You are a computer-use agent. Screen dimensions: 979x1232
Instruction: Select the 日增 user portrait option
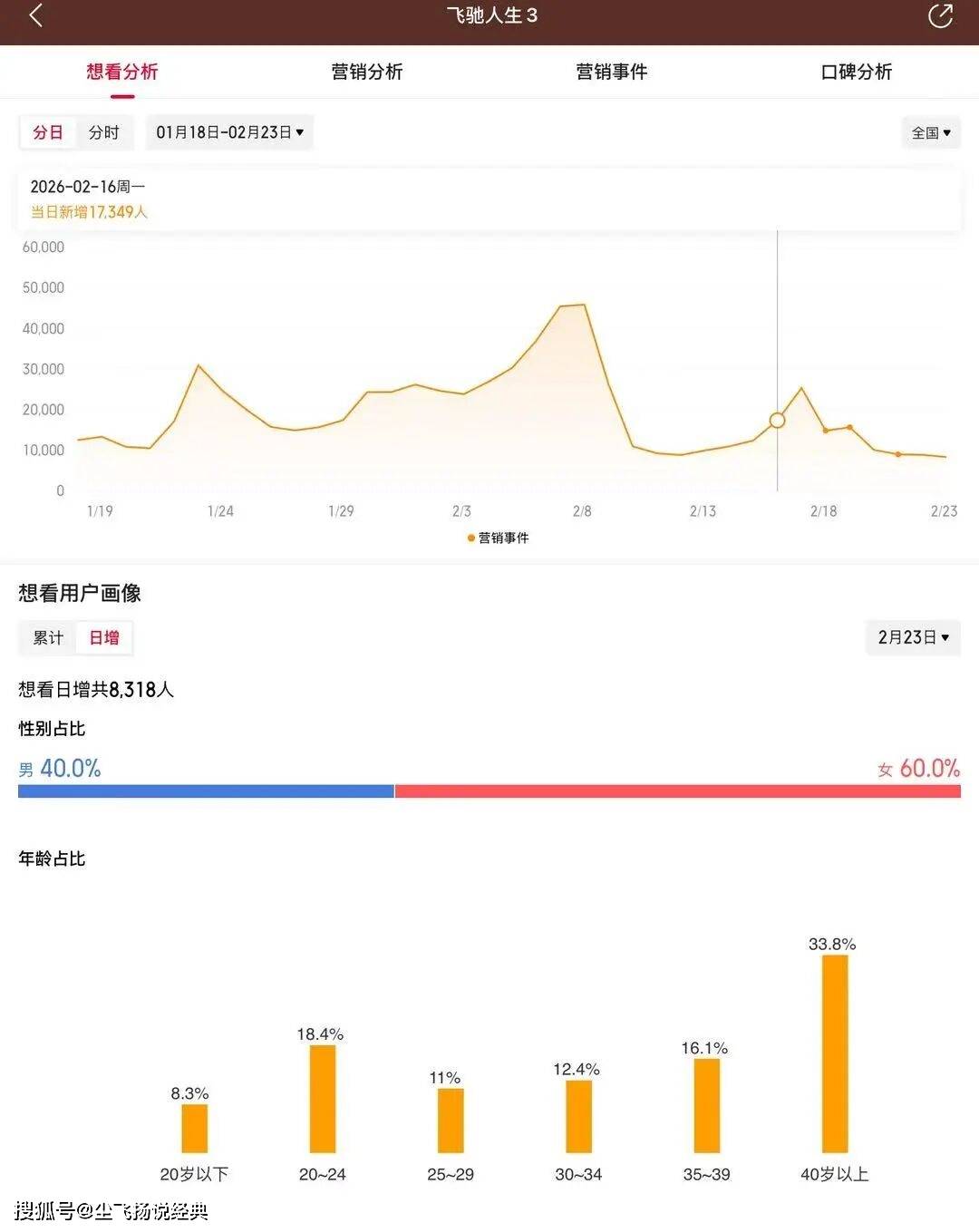point(104,637)
